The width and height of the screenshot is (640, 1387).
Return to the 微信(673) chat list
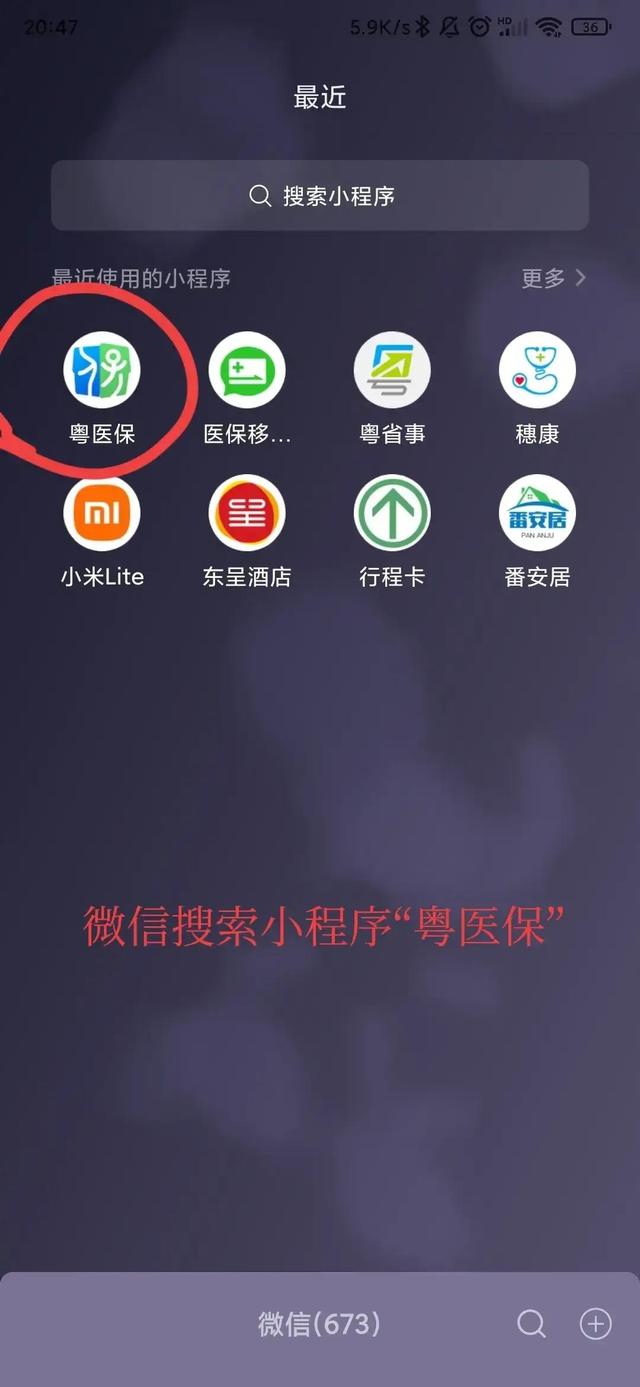[319, 1324]
